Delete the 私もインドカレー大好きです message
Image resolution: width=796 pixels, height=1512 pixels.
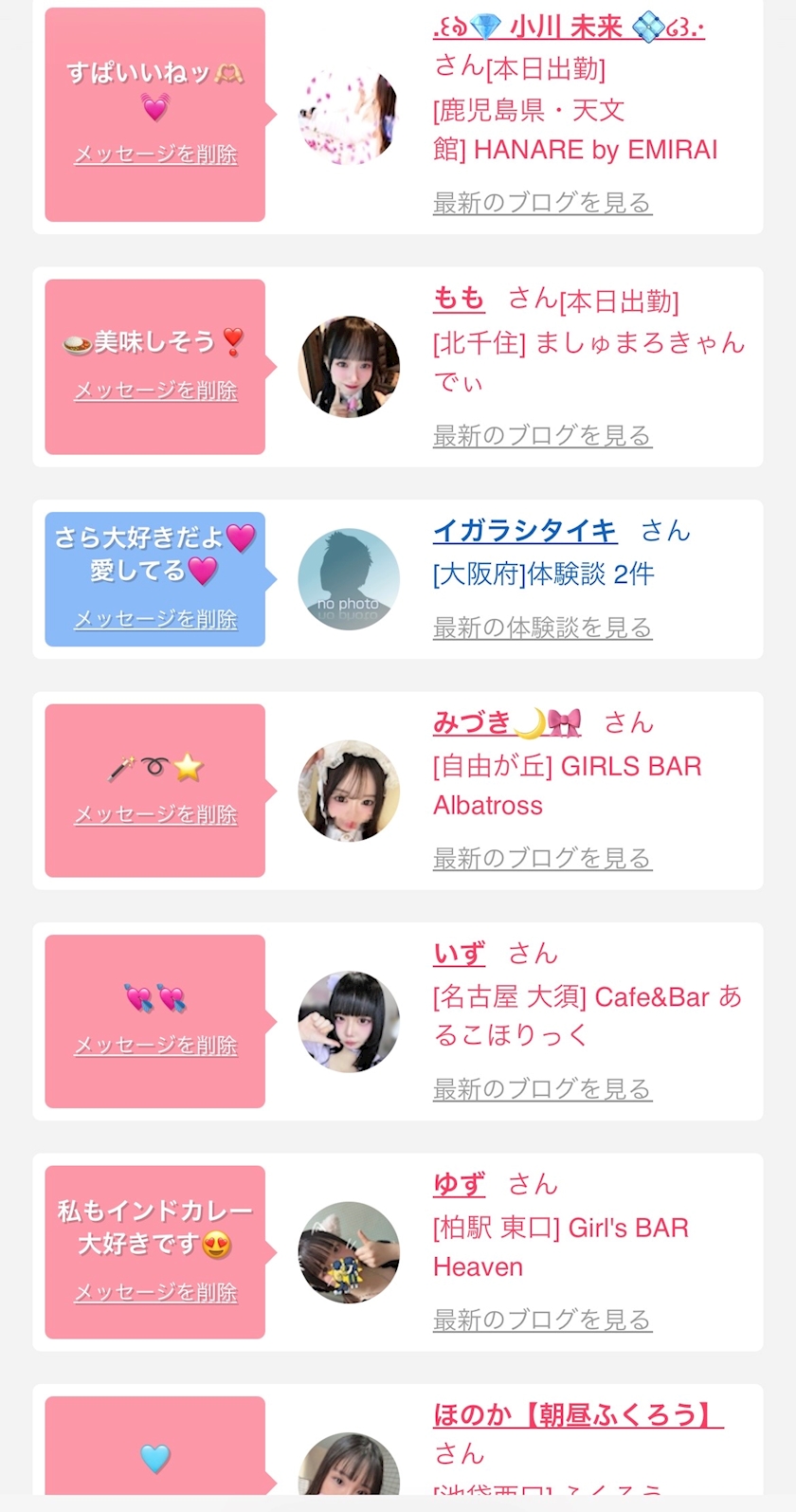coord(155,1291)
